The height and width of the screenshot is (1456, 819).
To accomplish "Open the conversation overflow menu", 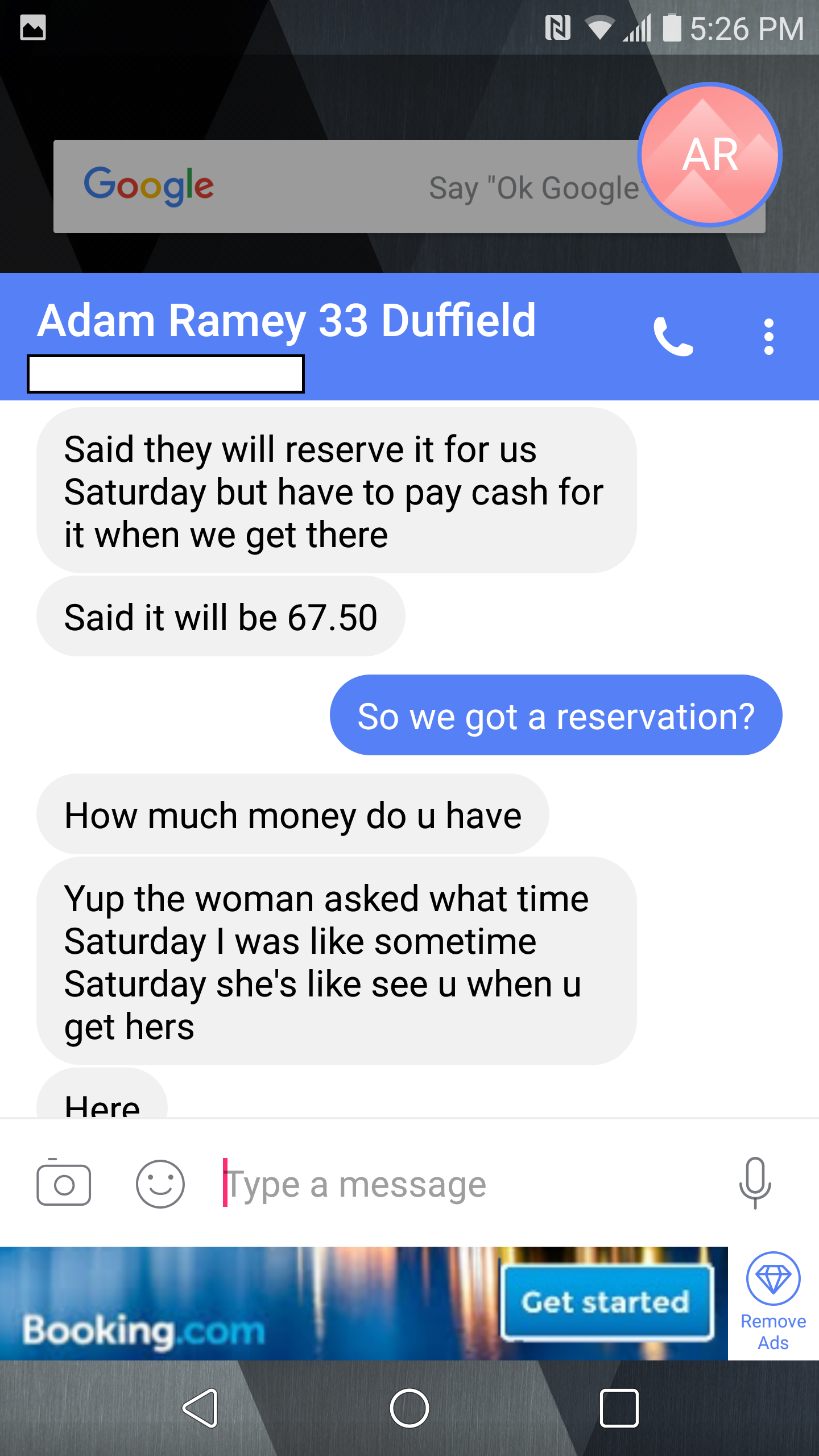I will click(x=769, y=337).
